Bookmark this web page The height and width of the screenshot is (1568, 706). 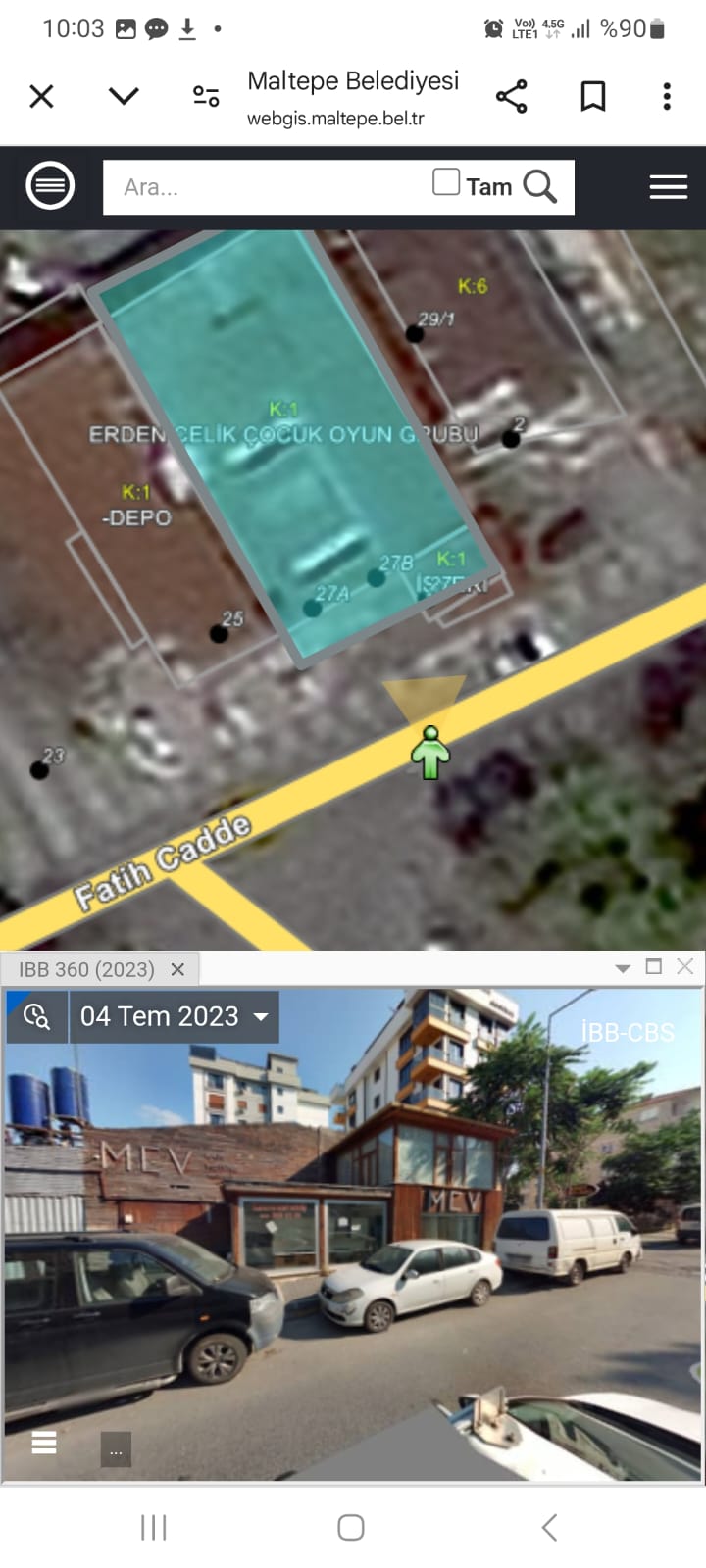(593, 96)
